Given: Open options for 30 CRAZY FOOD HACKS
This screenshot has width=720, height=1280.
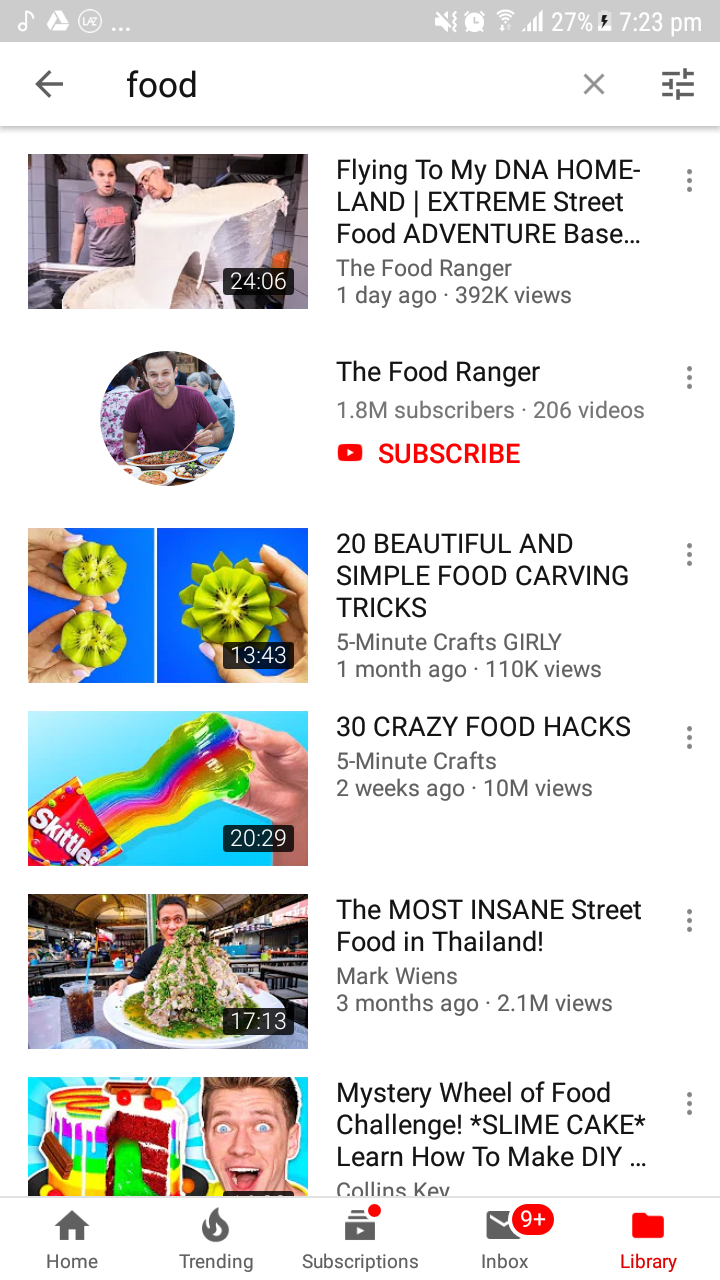Looking at the screenshot, I should pos(689,738).
